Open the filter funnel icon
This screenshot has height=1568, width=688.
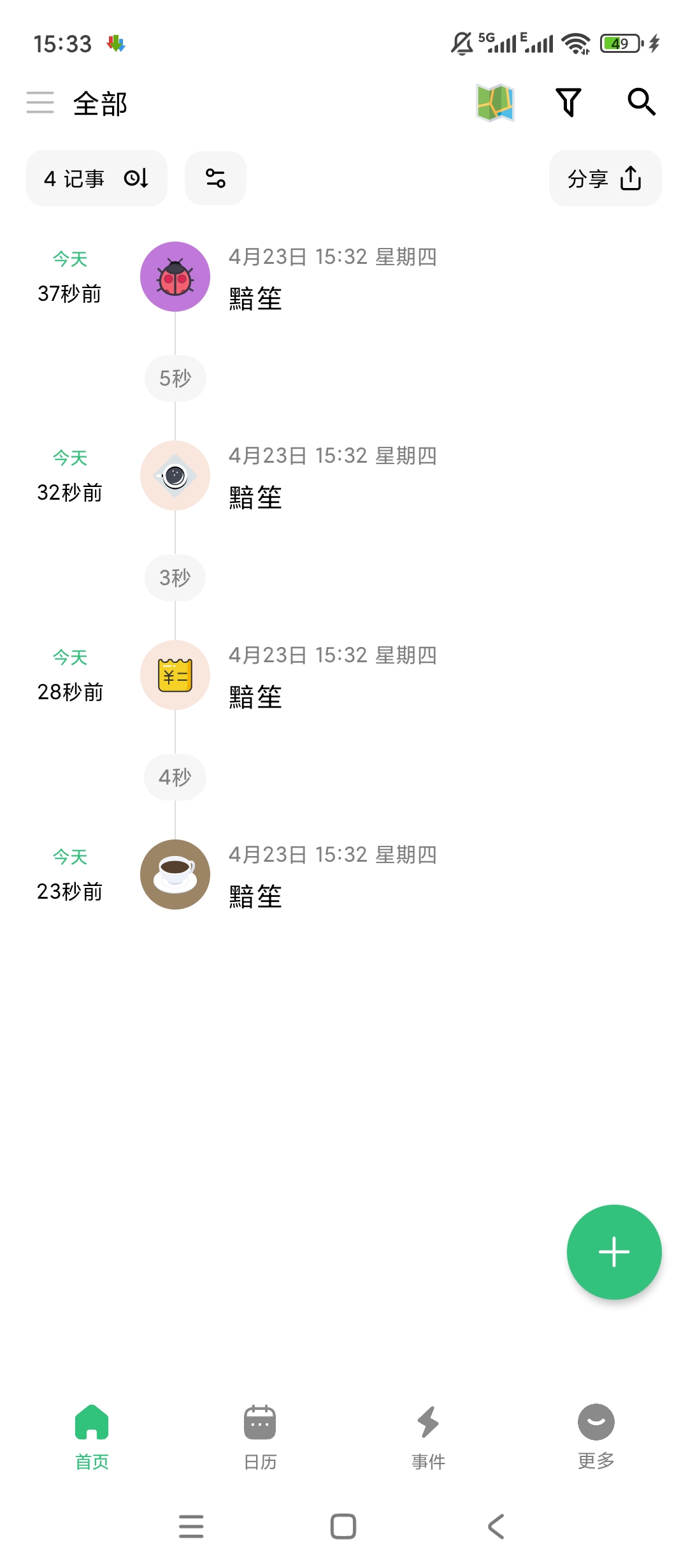pos(569,102)
